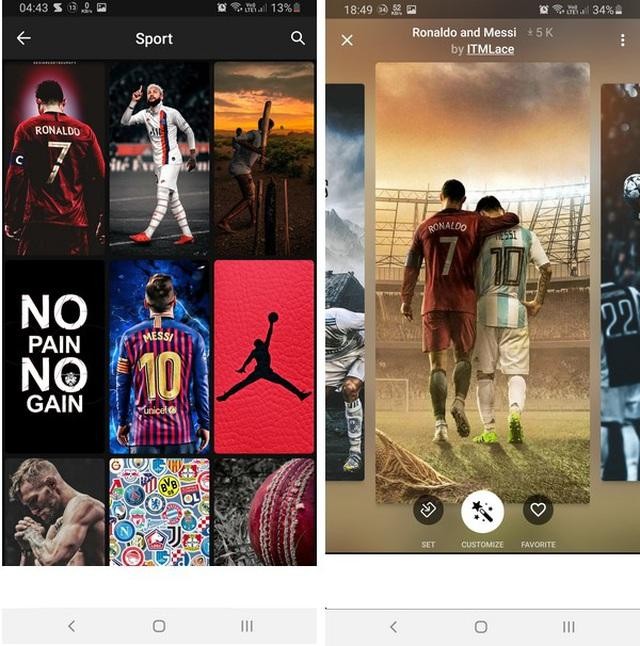640x646 pixels.
Task: Open the ITMLace author link
Action: tap(490, 49)
